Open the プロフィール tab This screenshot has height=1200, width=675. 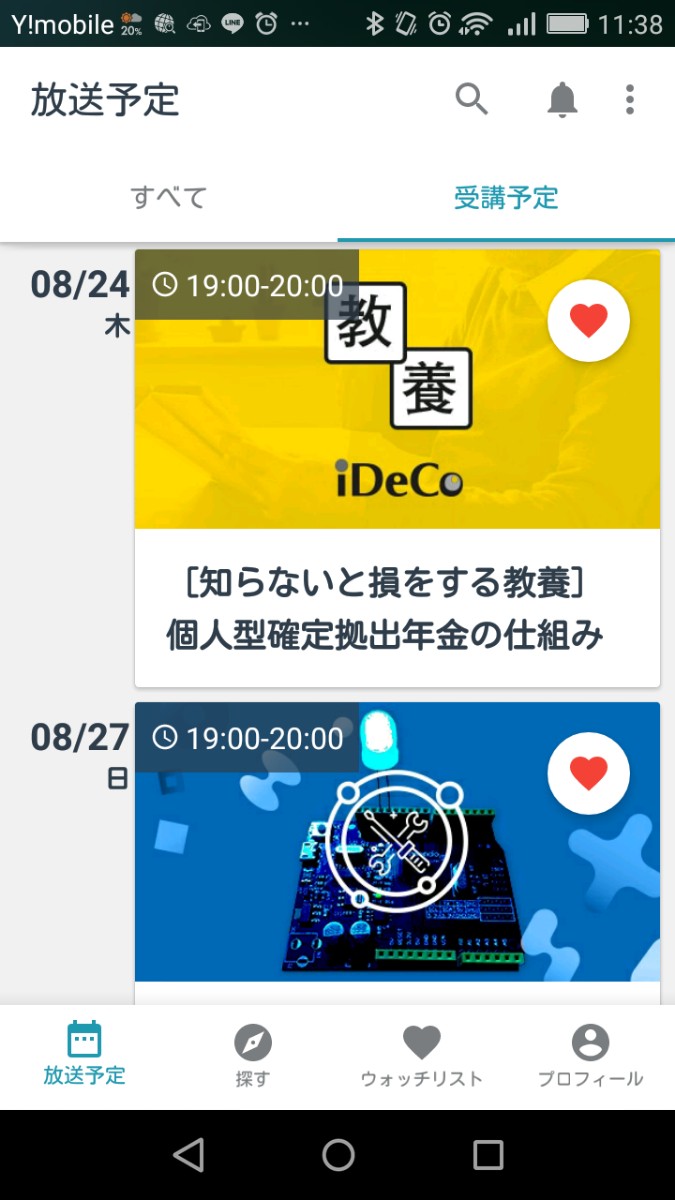tap(590, 1054)
